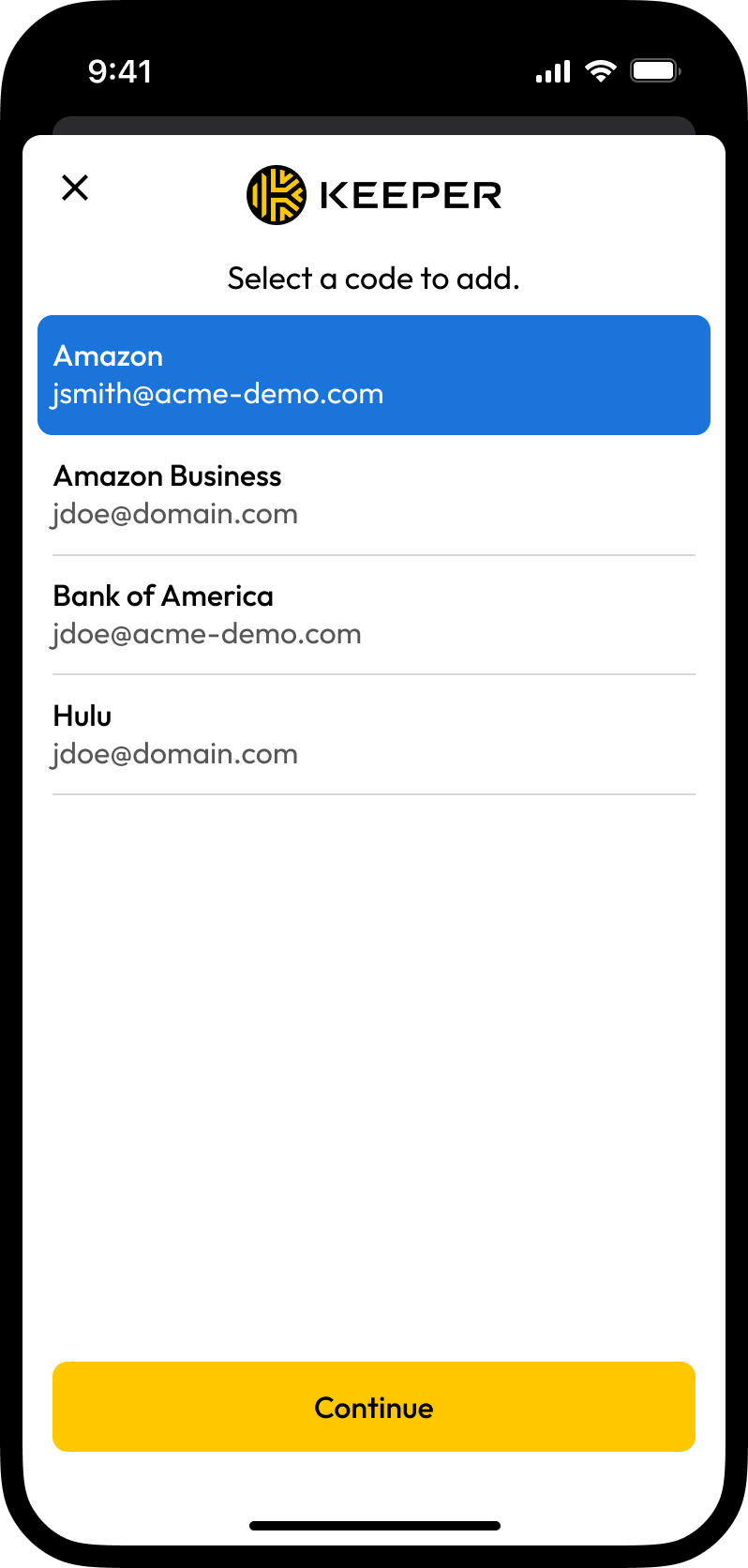This screenshot has height=1568, width=748.
Task: Pick the Hulu code entry
Action: pos(373,735)
